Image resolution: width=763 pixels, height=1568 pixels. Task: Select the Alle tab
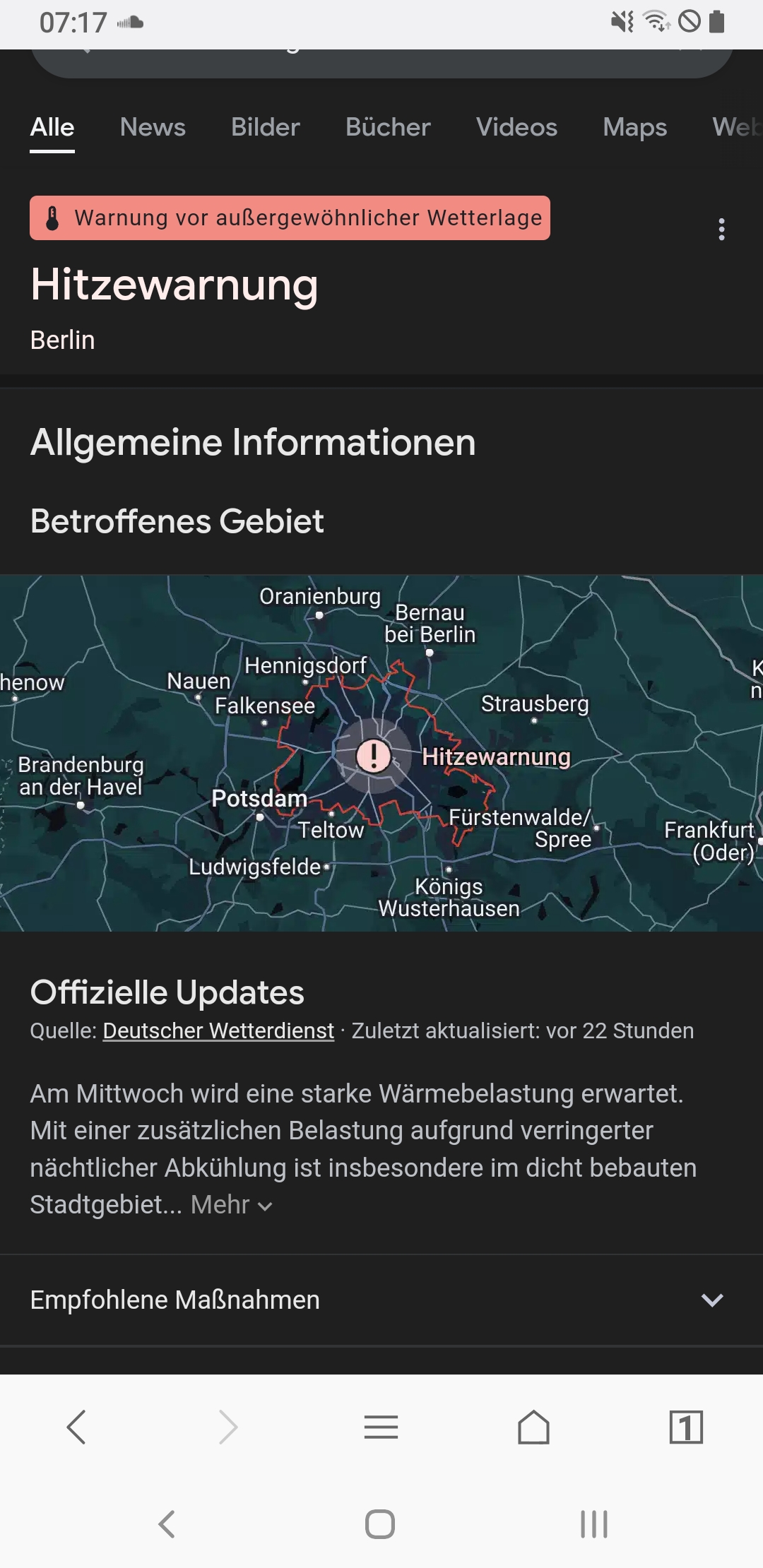point(52,127)
